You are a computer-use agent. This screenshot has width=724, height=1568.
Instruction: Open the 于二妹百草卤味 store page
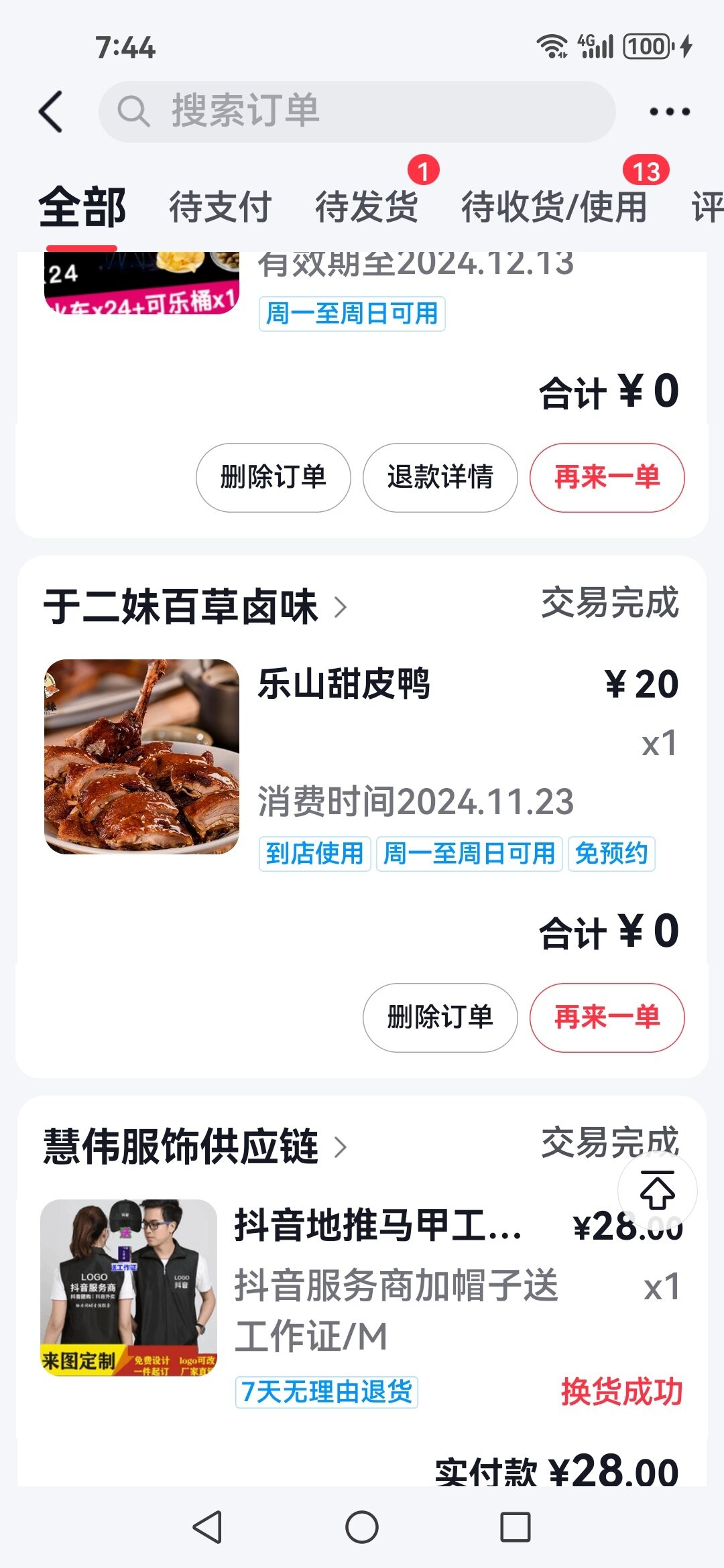click(x=195, y=607)
